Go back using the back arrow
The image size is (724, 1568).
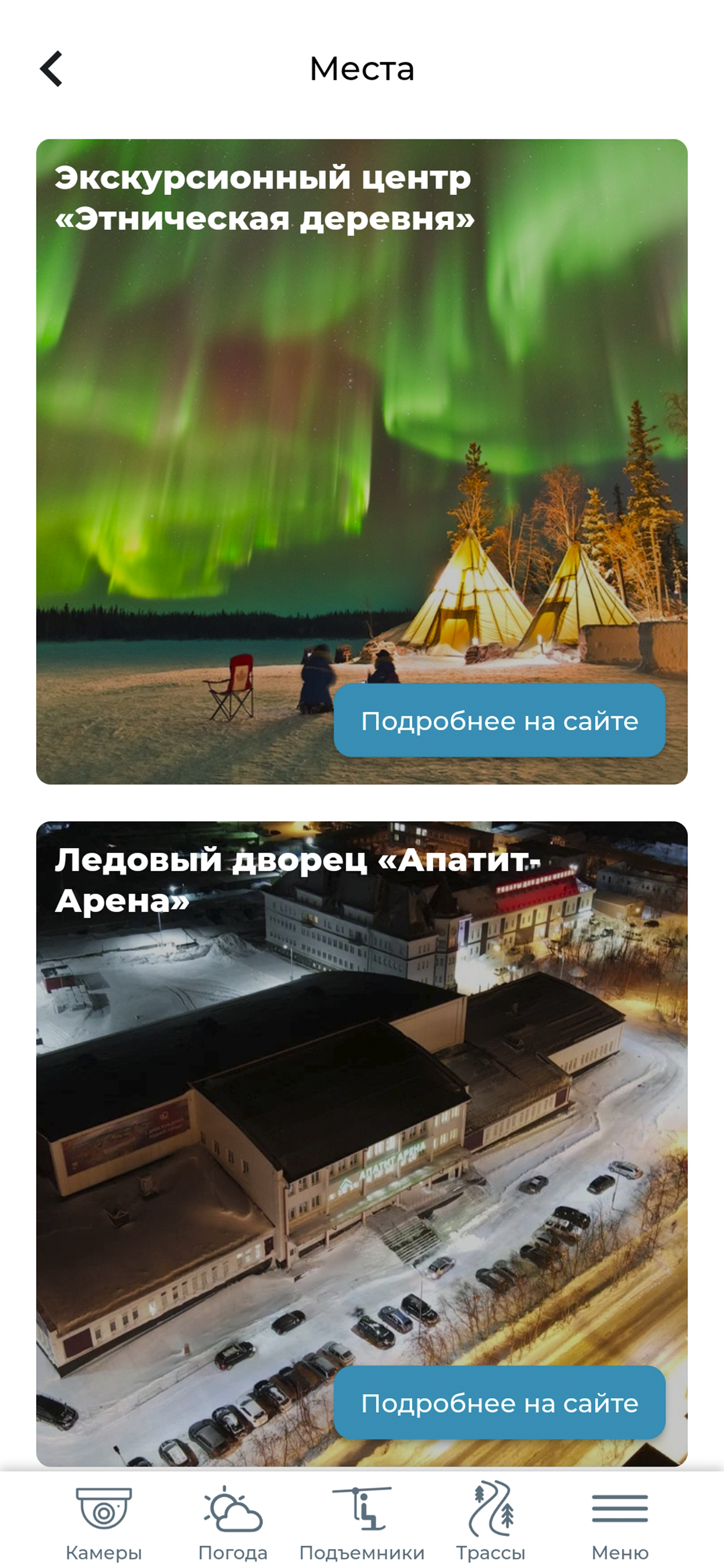pos(51,69)
